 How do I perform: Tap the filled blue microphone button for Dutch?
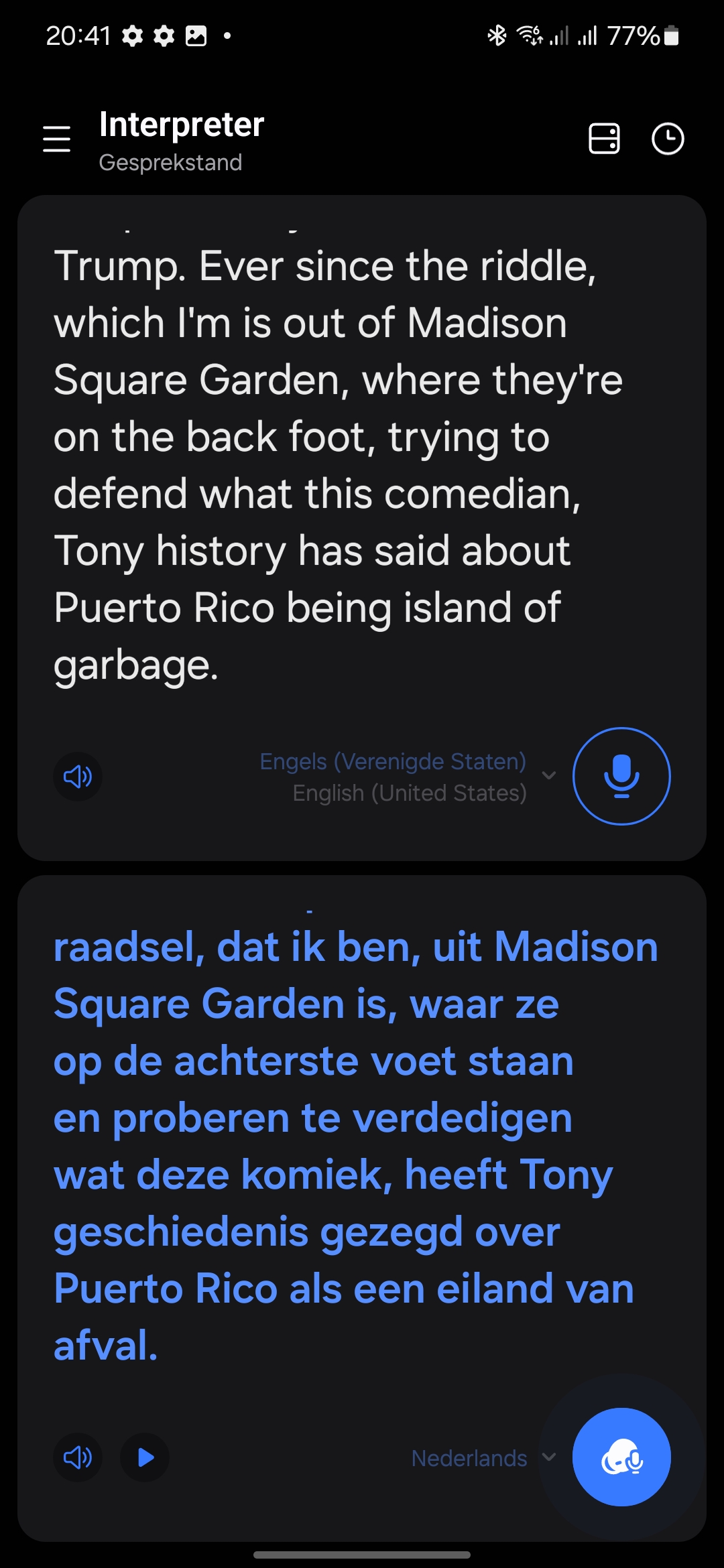click(x=621, y=1457)
